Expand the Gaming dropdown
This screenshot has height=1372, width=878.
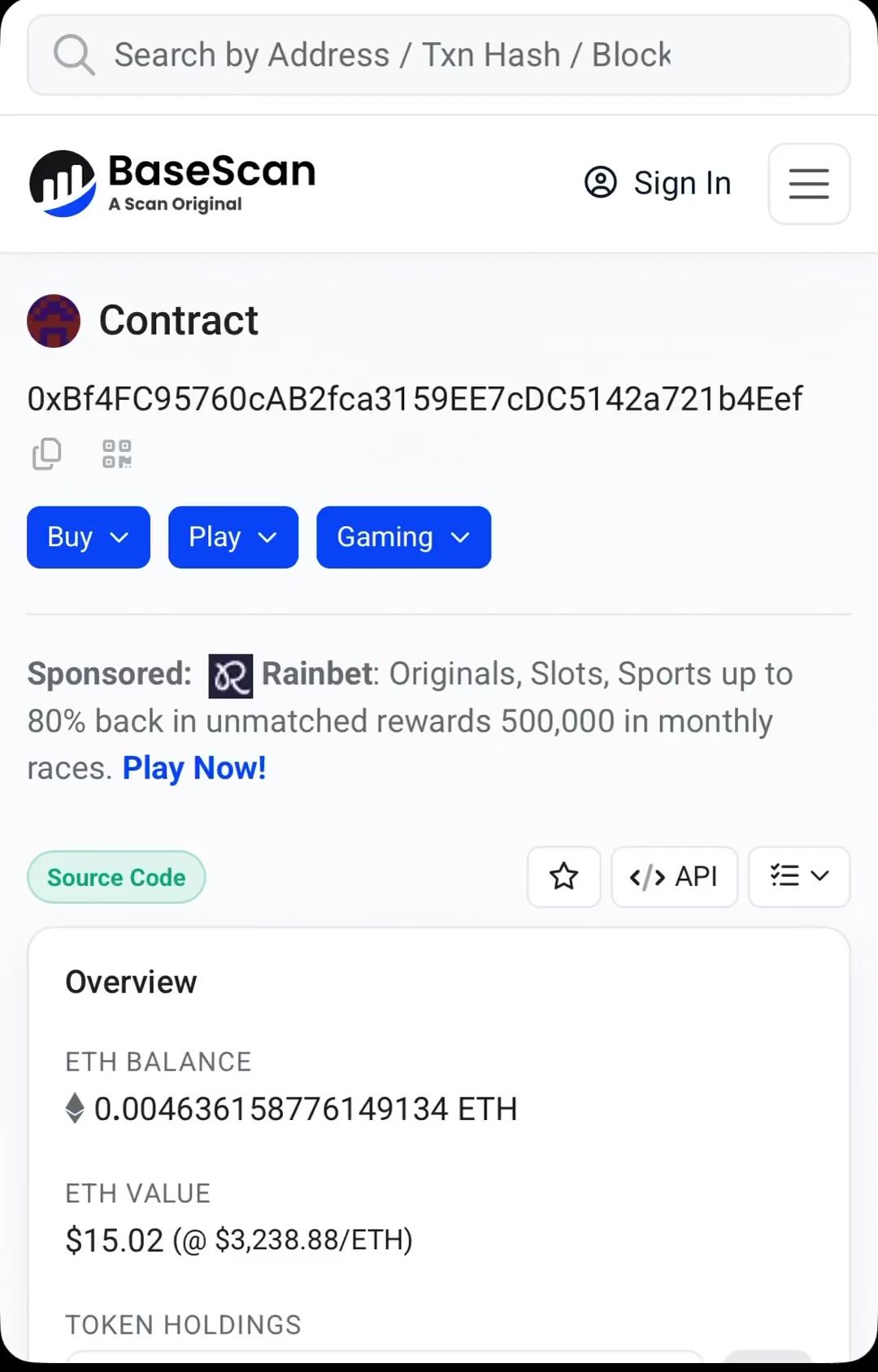[x=403, y=537]
